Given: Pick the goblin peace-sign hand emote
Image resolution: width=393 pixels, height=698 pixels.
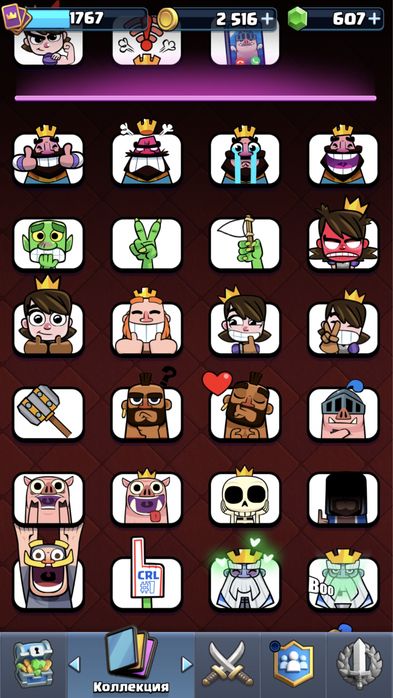Looking at the screenshot, I should [x=146, y=244].
